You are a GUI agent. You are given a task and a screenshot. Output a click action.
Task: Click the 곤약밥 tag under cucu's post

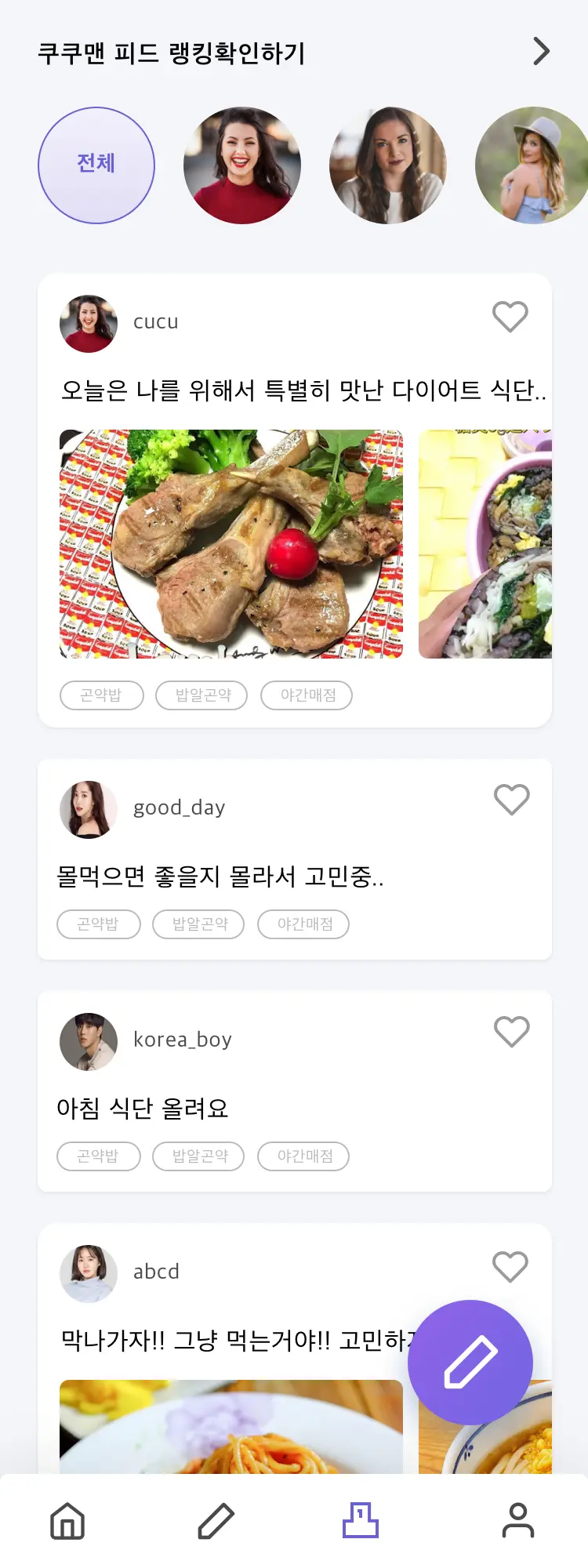(x=101, y=695)
